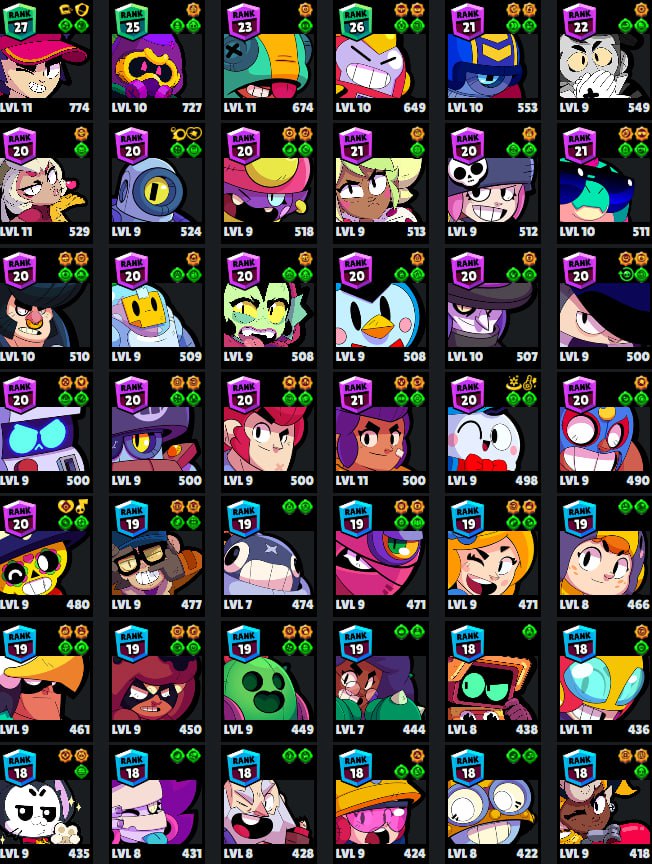This screenshot has height=864, width=652.
Task: View the Rank 26 brawler with 649 trophies
Action: tap(381, 59)
